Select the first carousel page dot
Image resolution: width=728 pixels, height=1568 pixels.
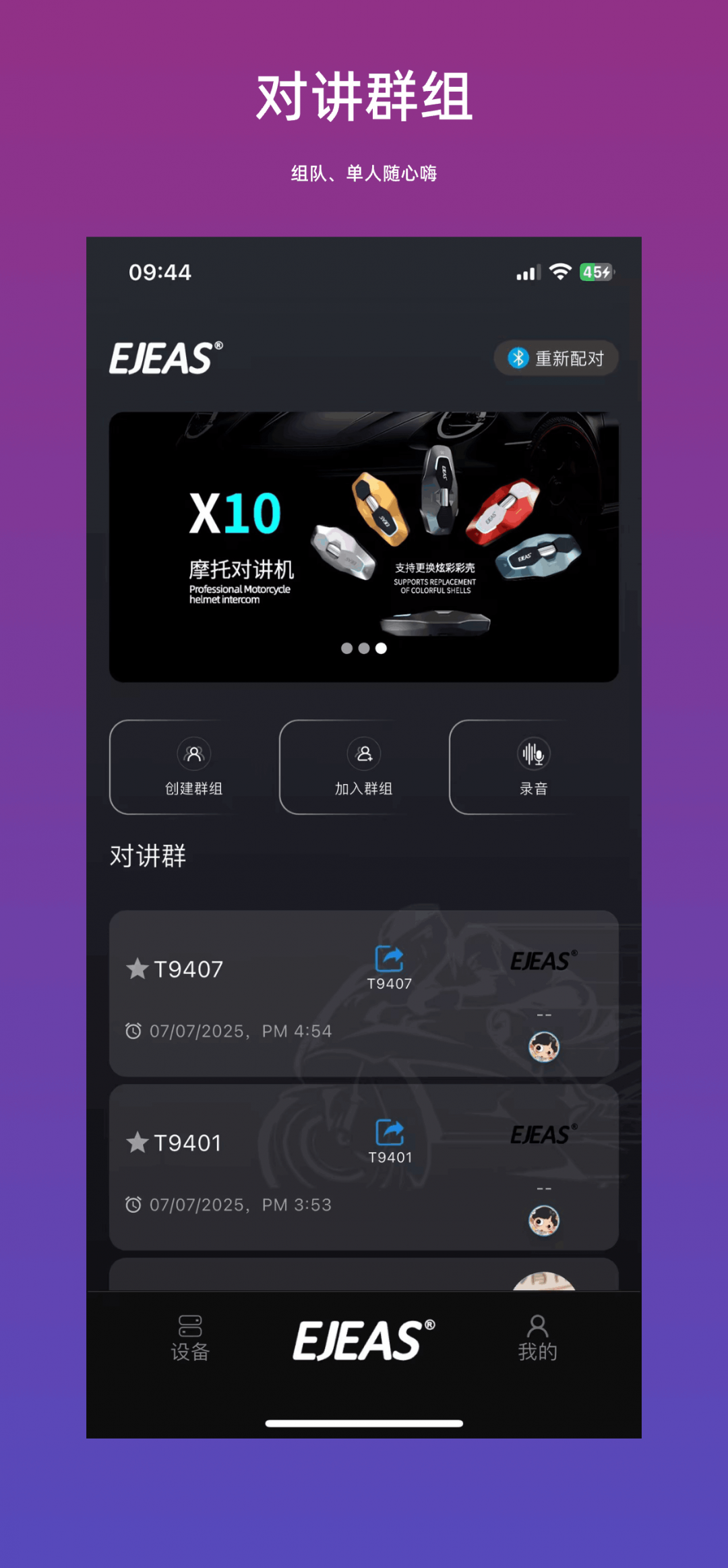pos(346,649)
